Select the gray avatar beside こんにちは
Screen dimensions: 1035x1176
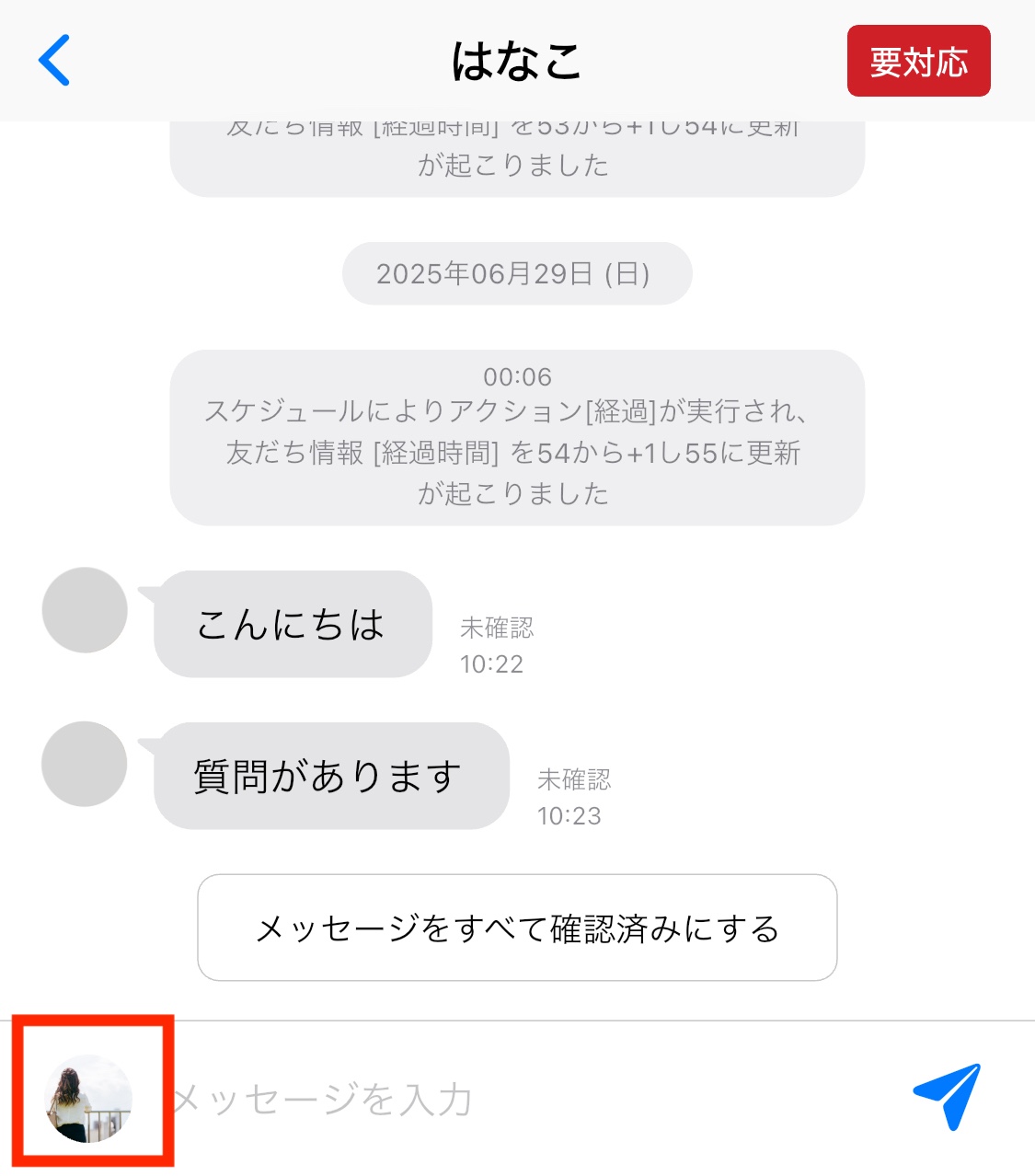click(x=84, y=611)
